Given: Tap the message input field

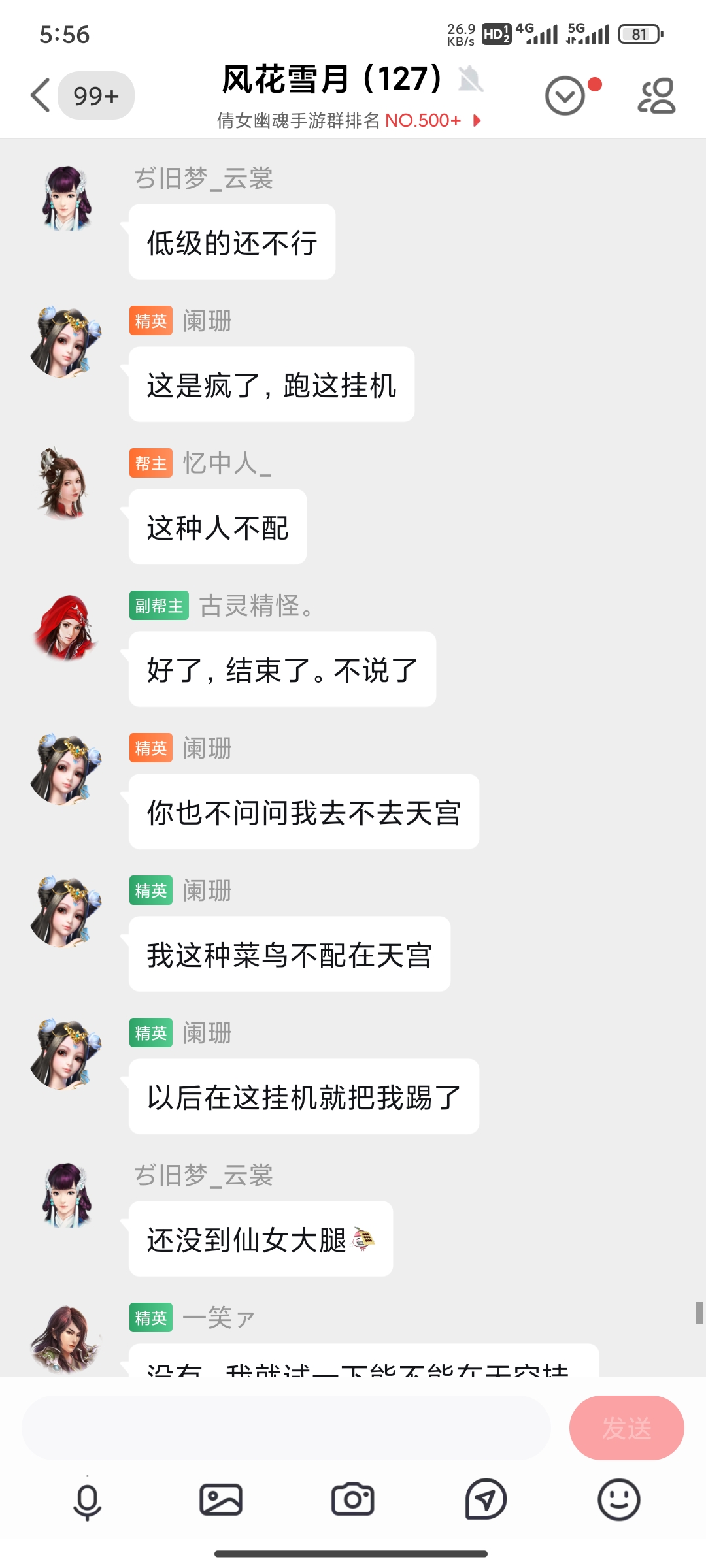Looking at the screenshot, I should (x=286, y=1428).
